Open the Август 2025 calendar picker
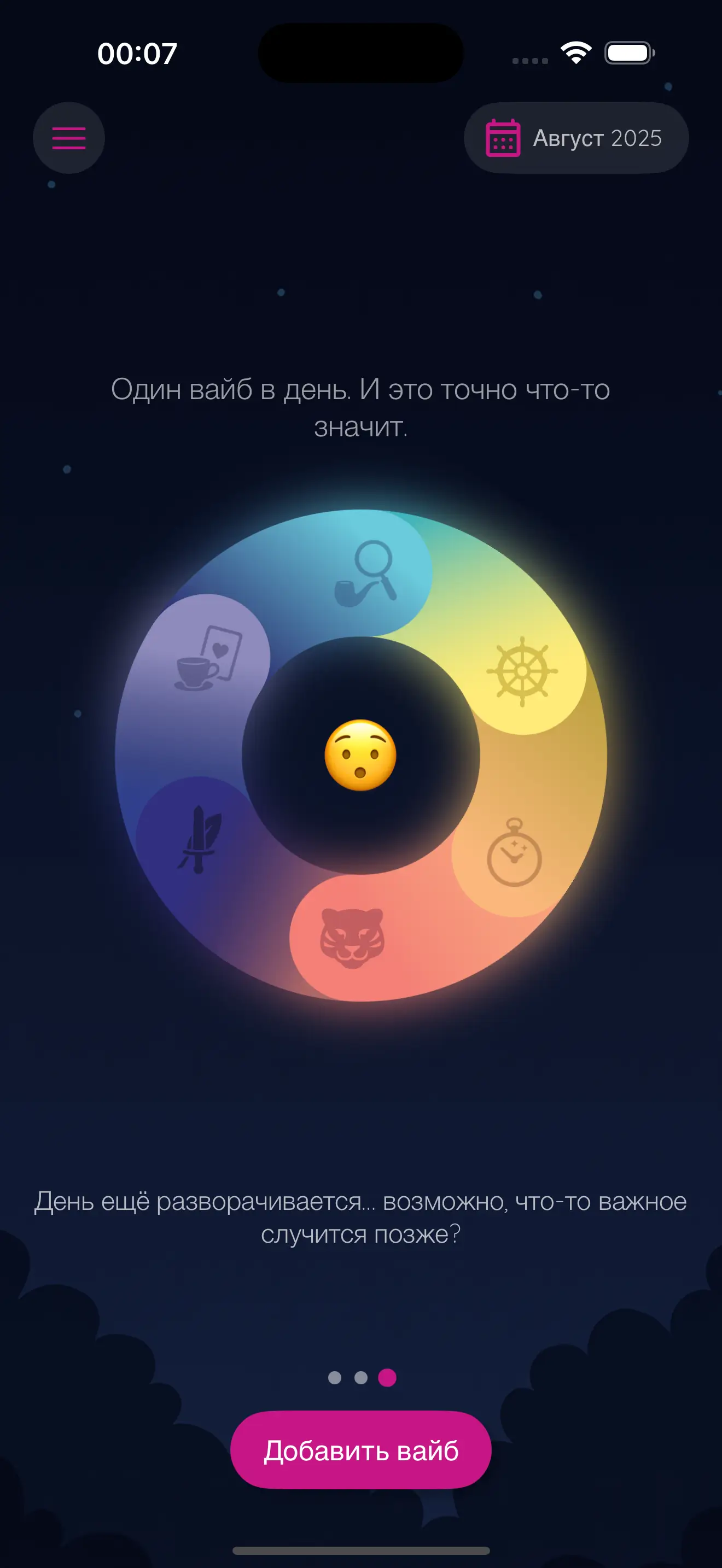The height and width of the screenshot is (1568, 722). tap(576, 138)
